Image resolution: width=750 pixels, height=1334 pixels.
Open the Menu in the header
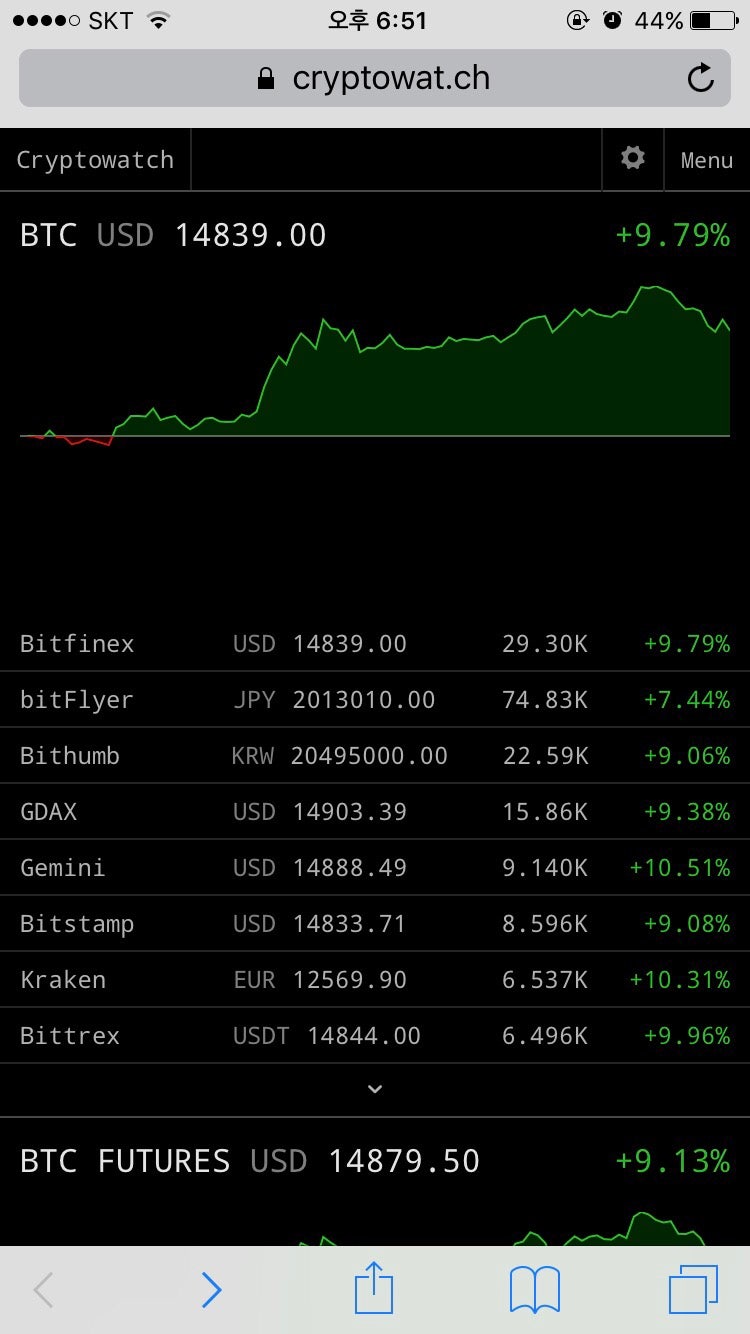pyautogui.click(x=707, y=160)
